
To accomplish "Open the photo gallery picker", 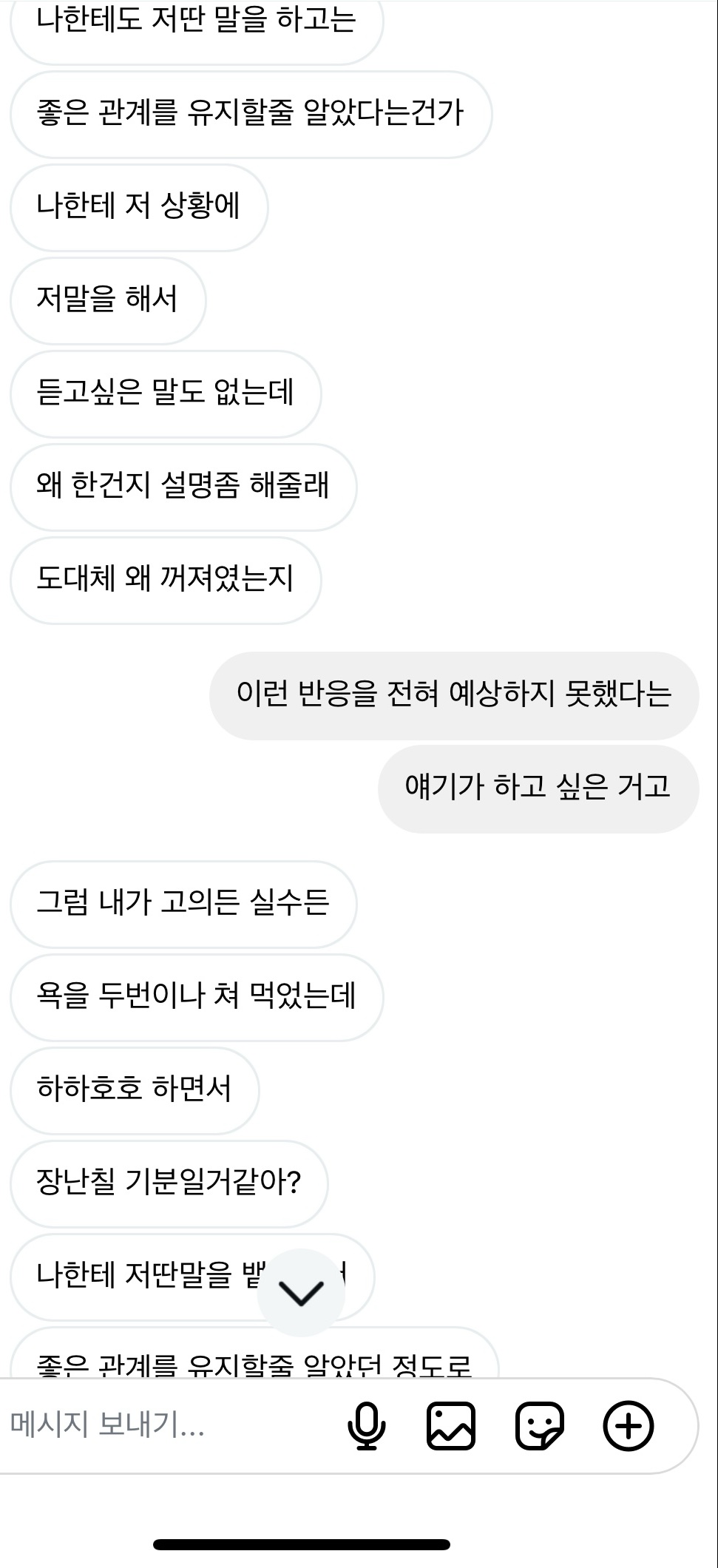I will tap(451, 1425).
